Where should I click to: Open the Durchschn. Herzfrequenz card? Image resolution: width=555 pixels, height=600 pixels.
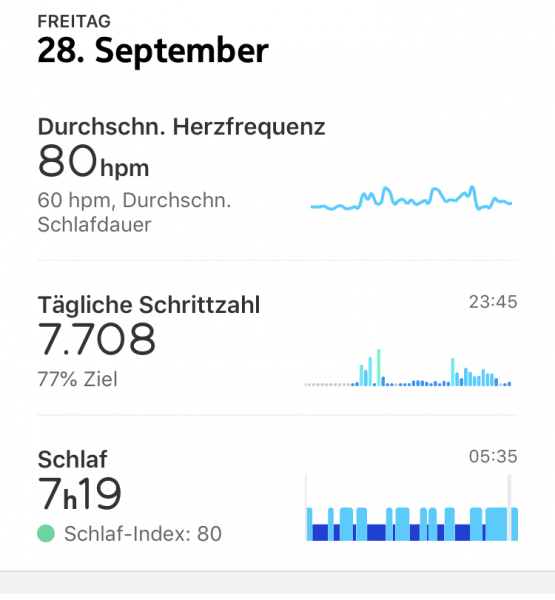(x=278, y=176)
